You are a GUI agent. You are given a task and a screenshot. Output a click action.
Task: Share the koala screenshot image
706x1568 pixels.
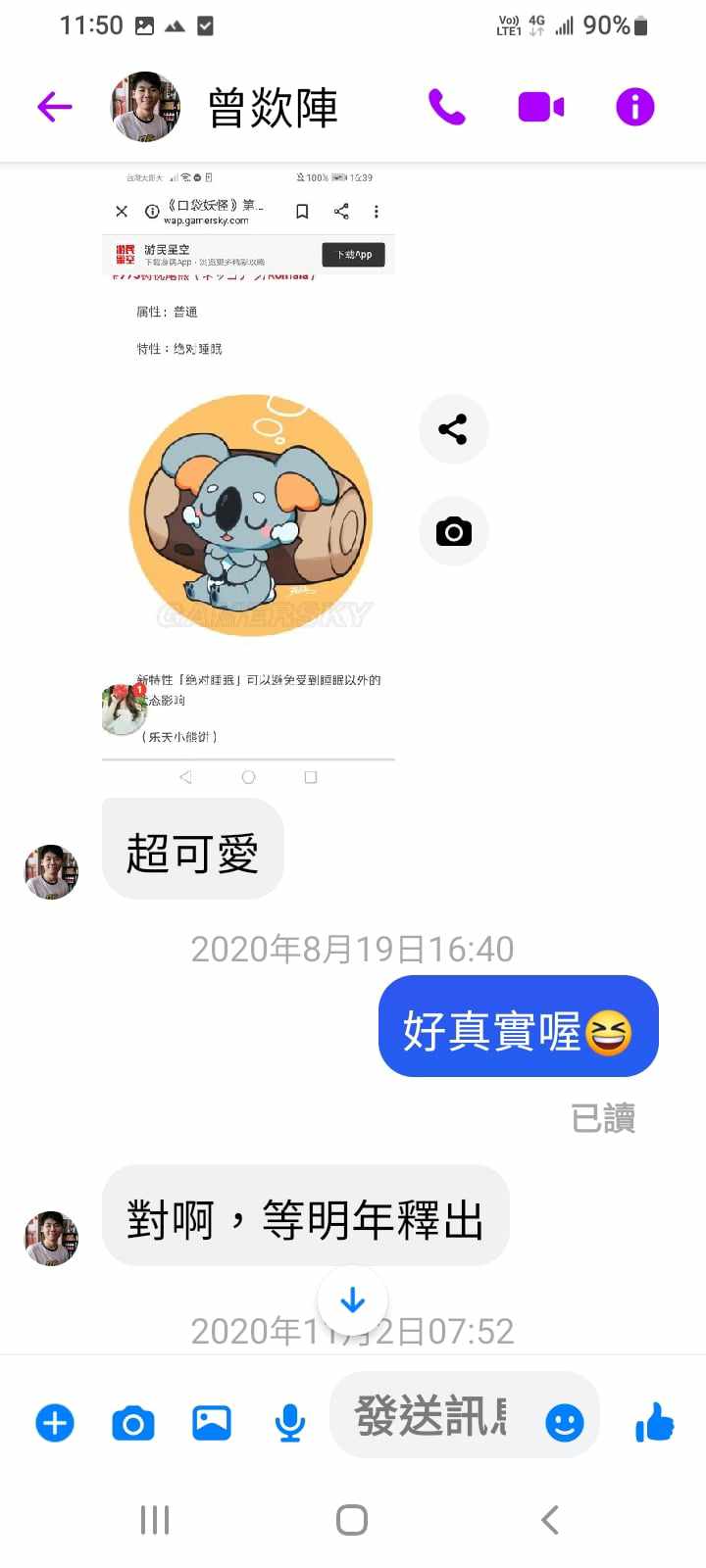coord(453,429)
